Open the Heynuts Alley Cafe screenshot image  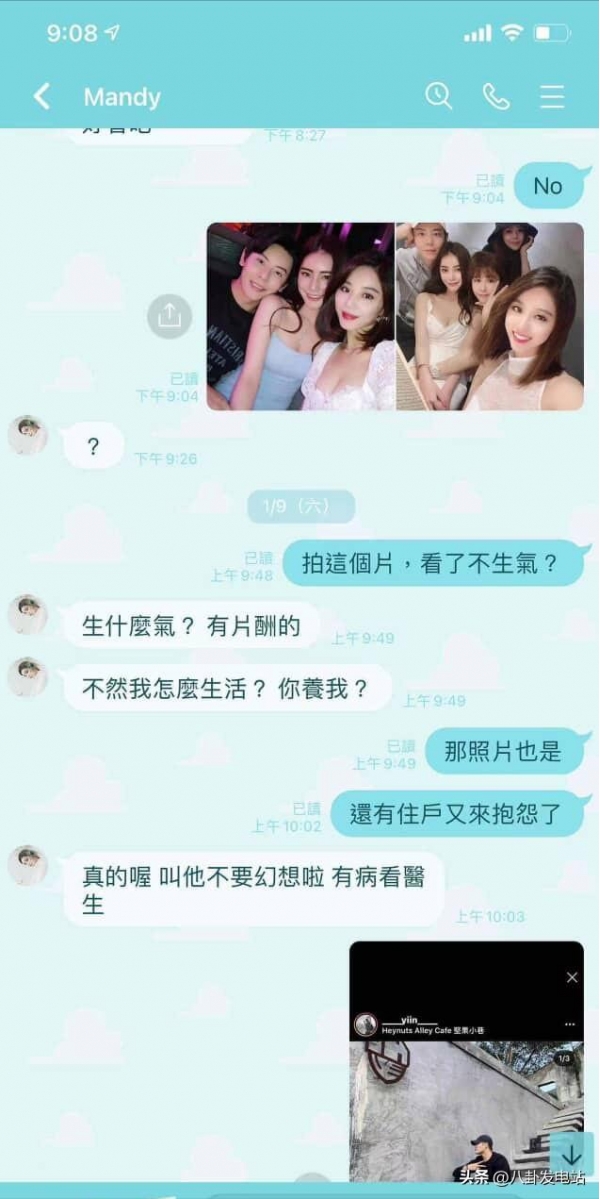(466, 1060)
